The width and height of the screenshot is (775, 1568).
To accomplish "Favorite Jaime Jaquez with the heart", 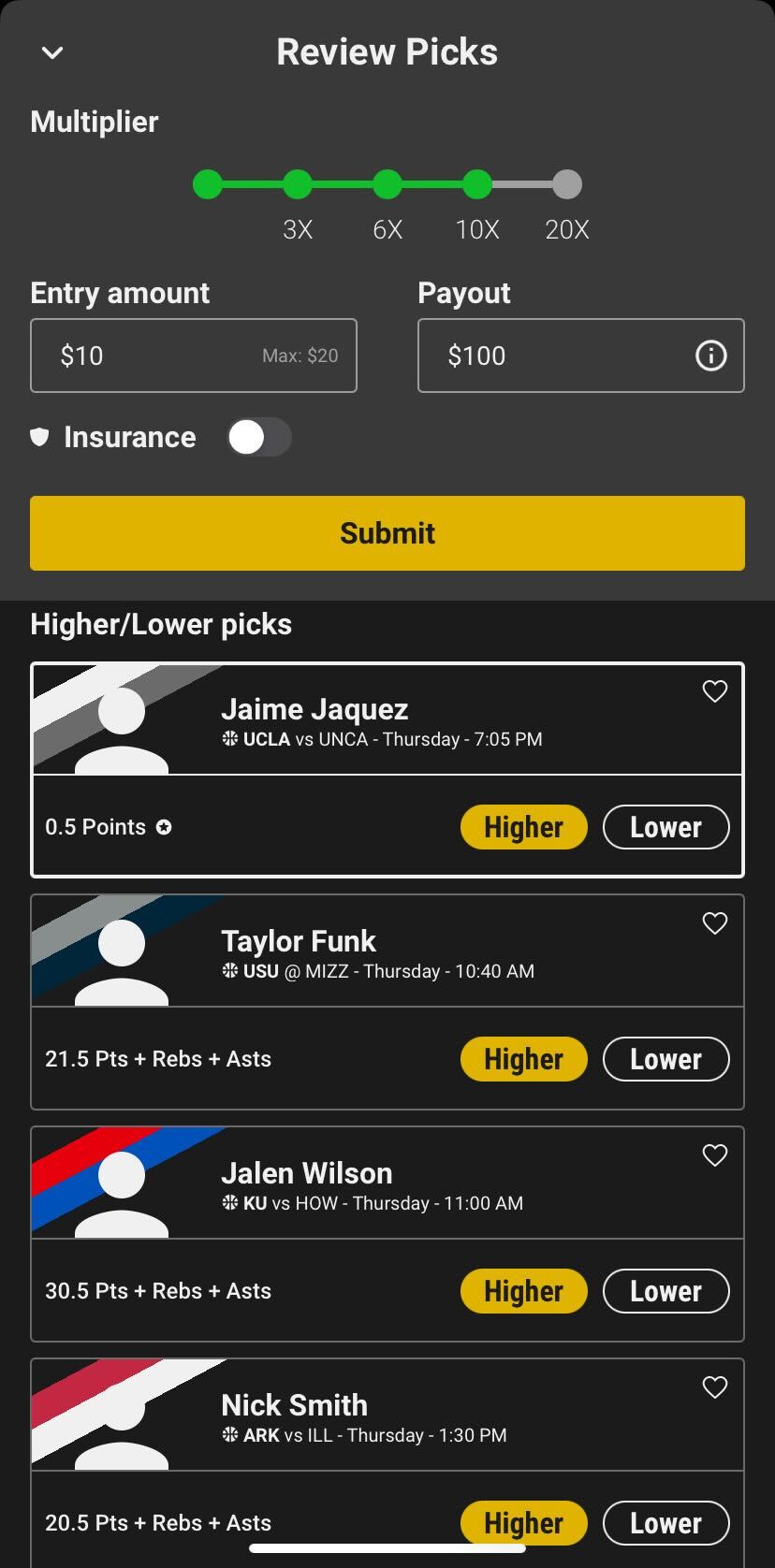I will [714, 691].
